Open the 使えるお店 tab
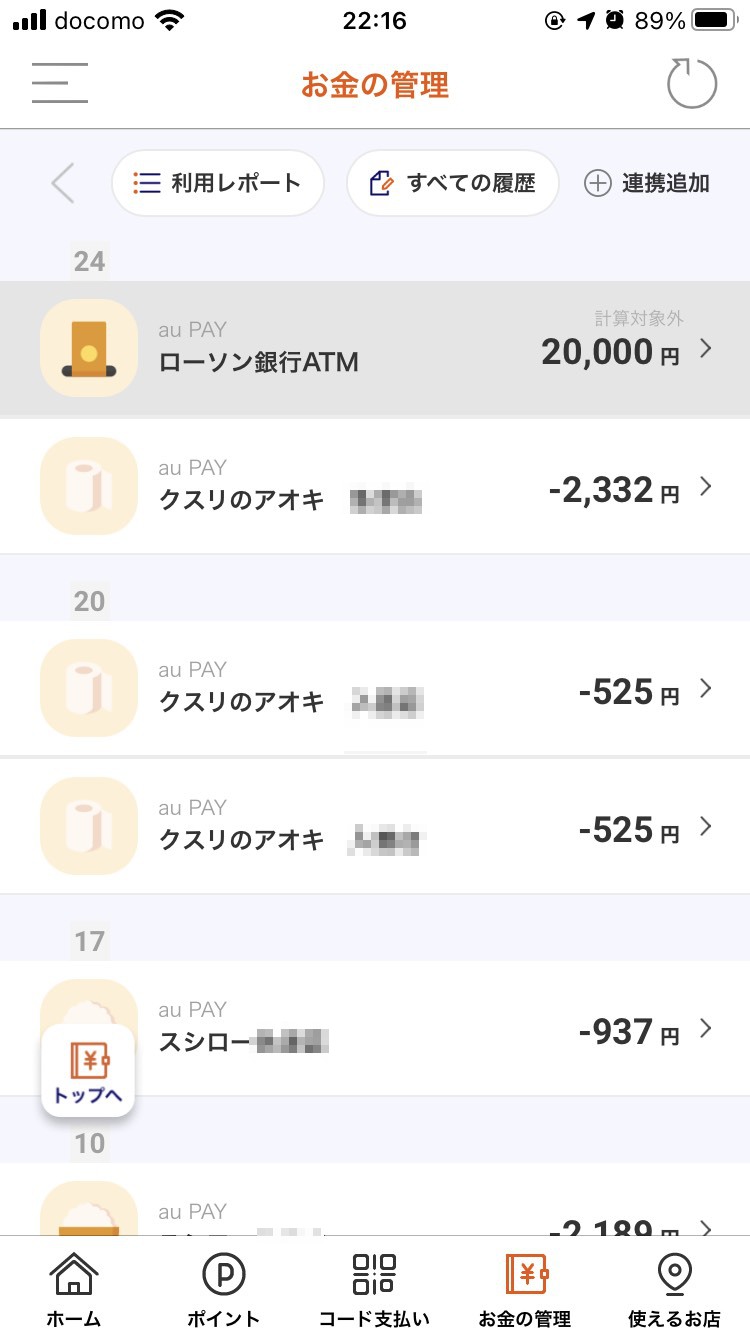 pyautogui.click(x=674, y=1290)
